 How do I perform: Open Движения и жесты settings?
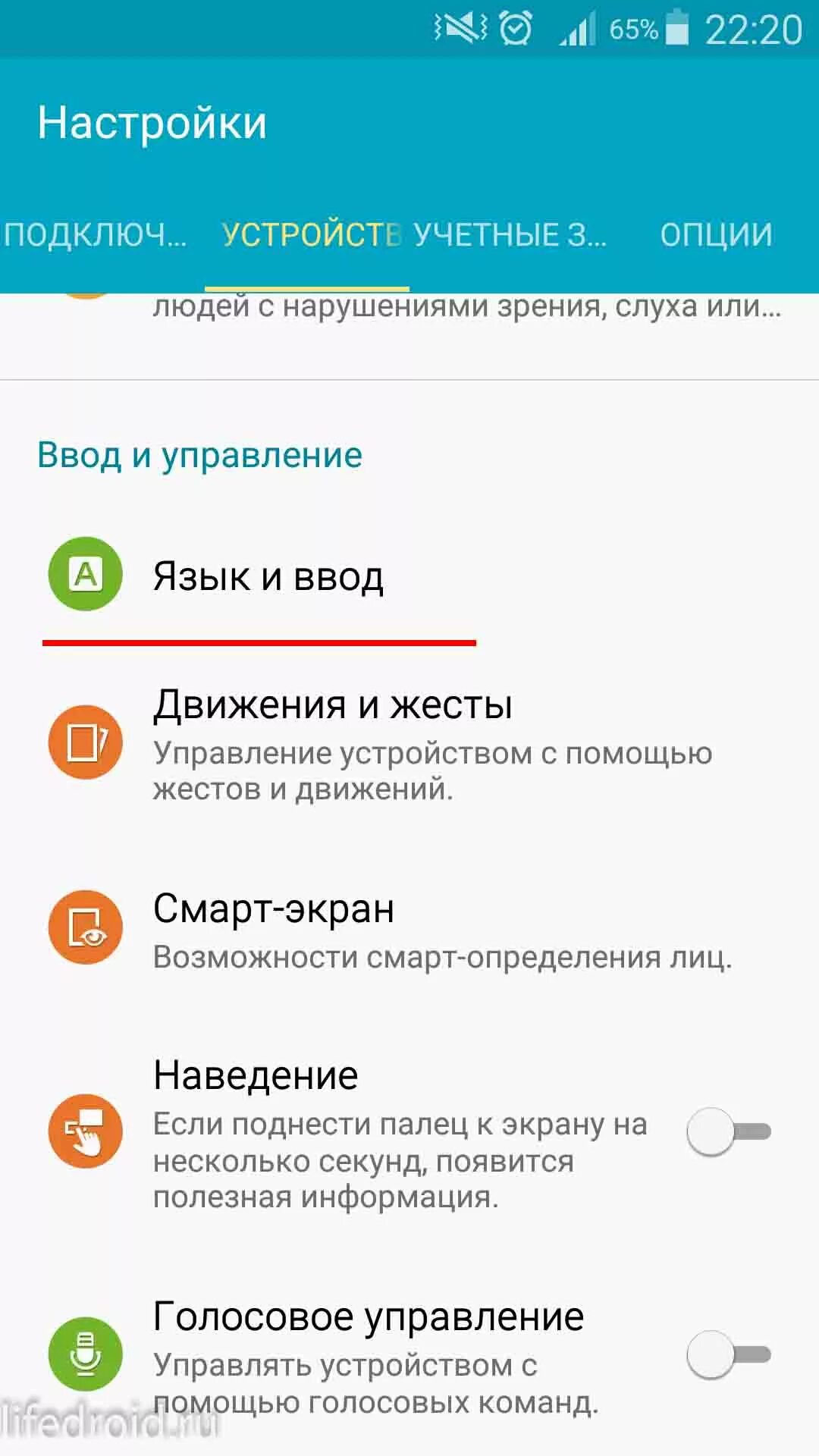409,743
